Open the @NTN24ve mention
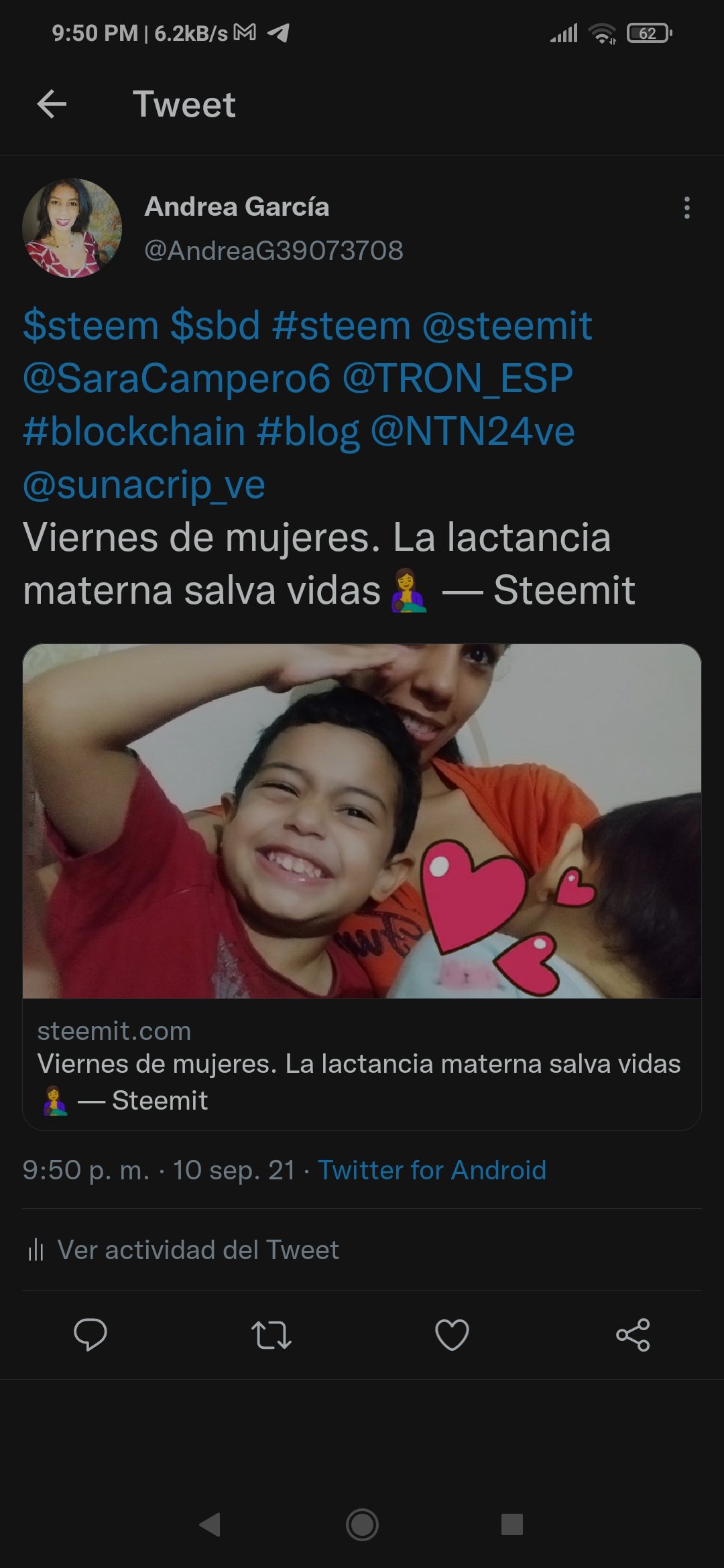The image size is (724, 1568). (473, 431)
